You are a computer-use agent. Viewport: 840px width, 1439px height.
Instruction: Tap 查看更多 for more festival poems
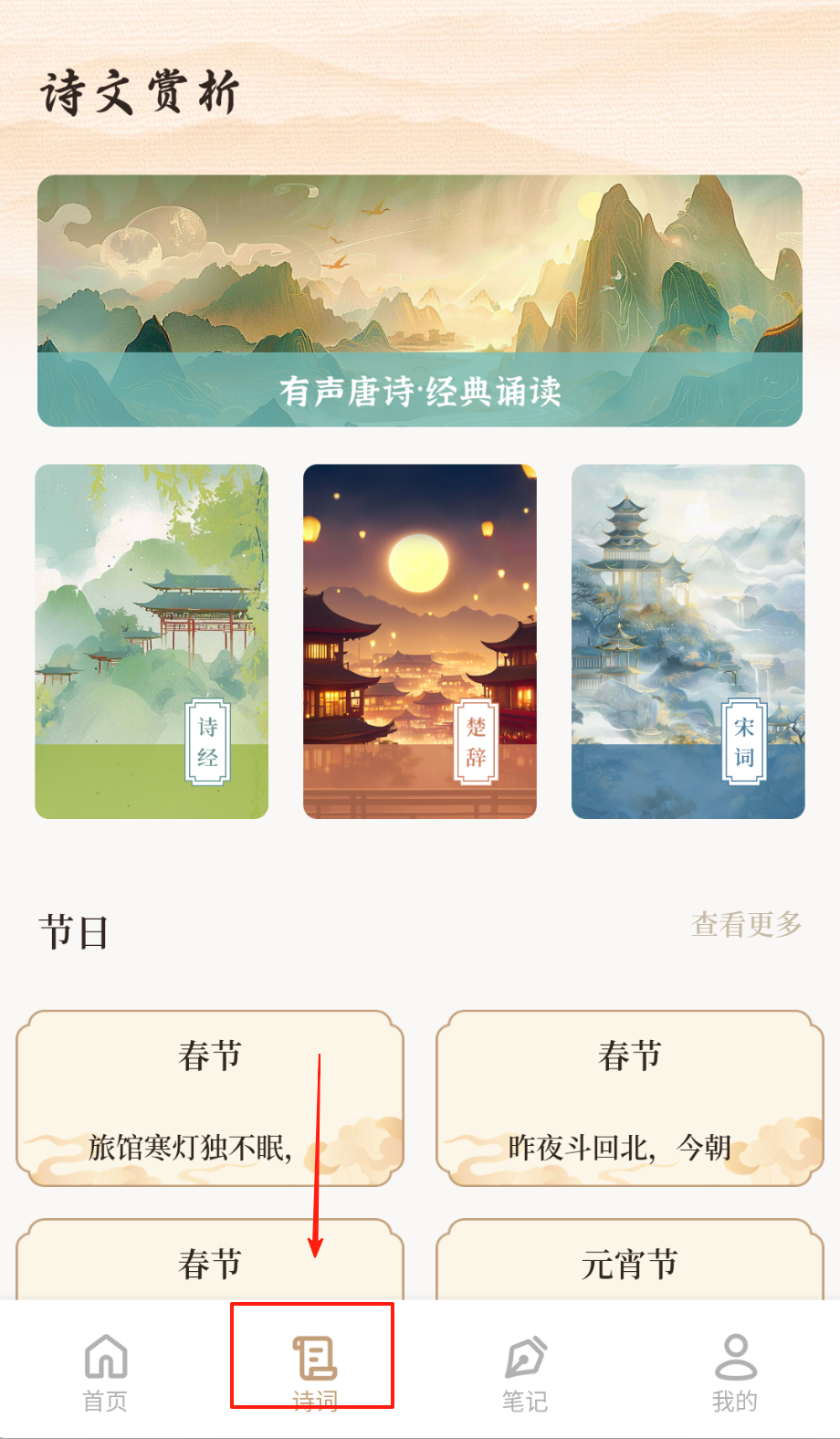(x=746, y=925)
